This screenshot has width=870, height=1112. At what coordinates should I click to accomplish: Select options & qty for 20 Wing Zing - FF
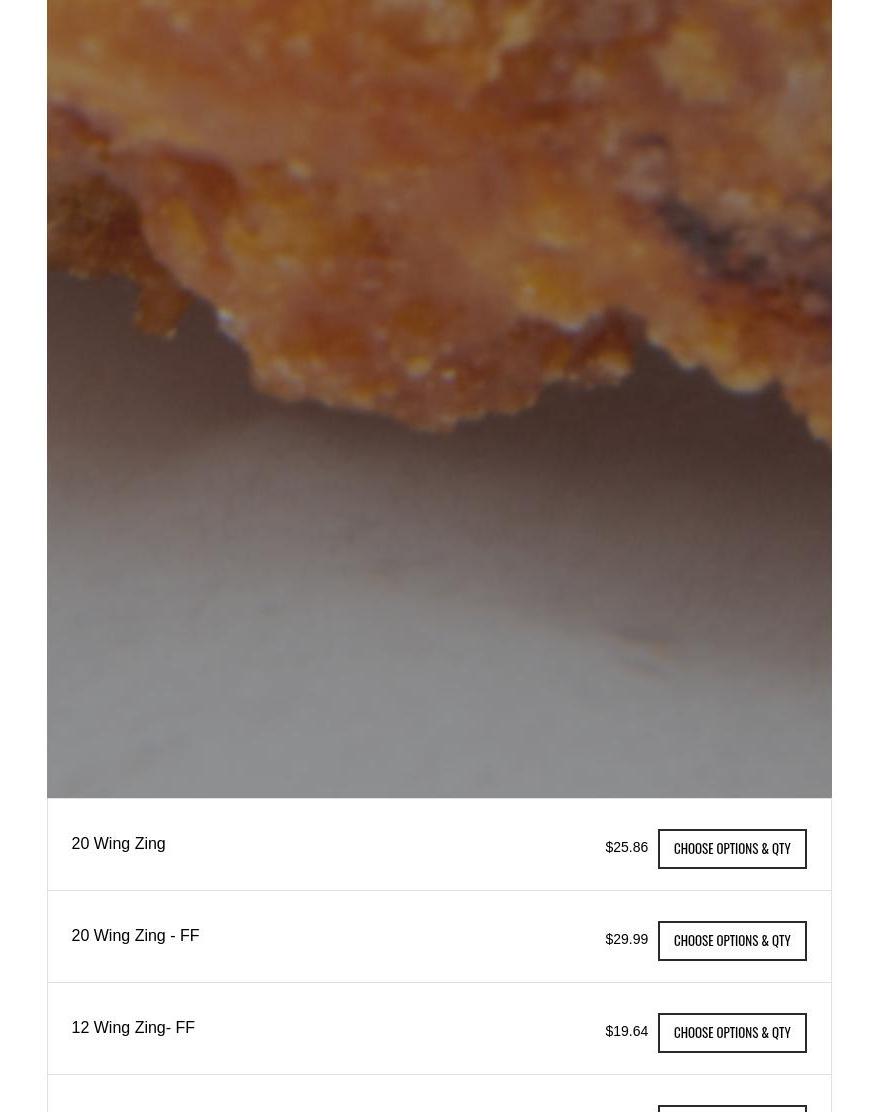coord(731,940)
